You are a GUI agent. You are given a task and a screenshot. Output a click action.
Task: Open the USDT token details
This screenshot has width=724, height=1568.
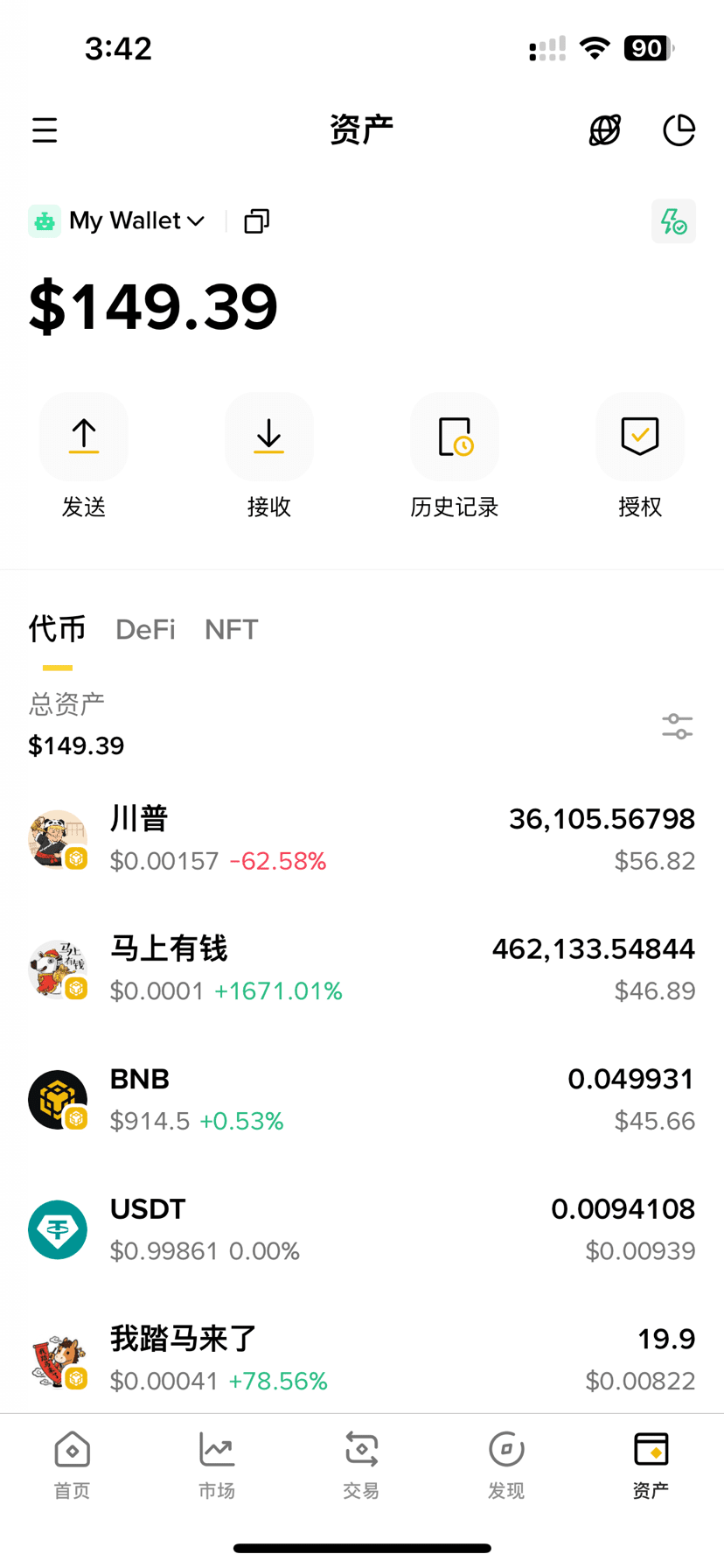coord(362,1228)
